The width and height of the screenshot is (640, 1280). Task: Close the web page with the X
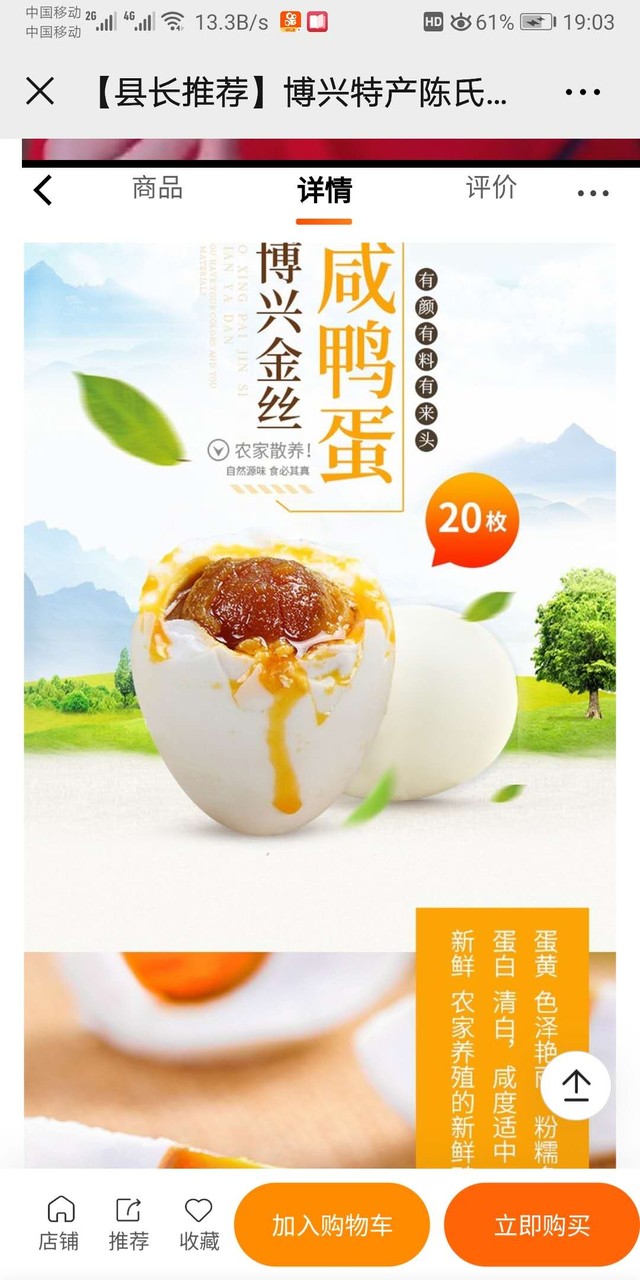coord(40,92)
